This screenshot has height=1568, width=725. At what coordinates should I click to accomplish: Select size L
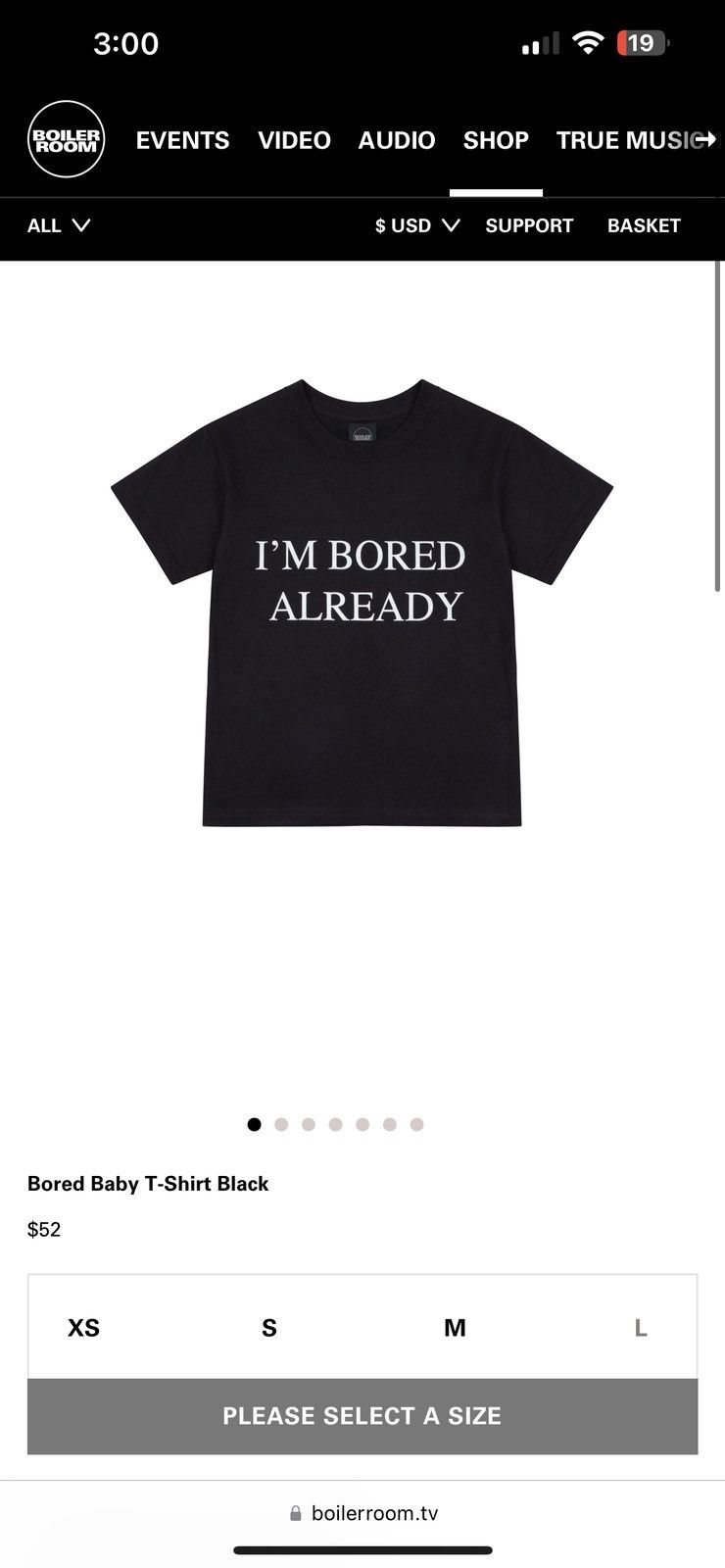coord(641,1328)
